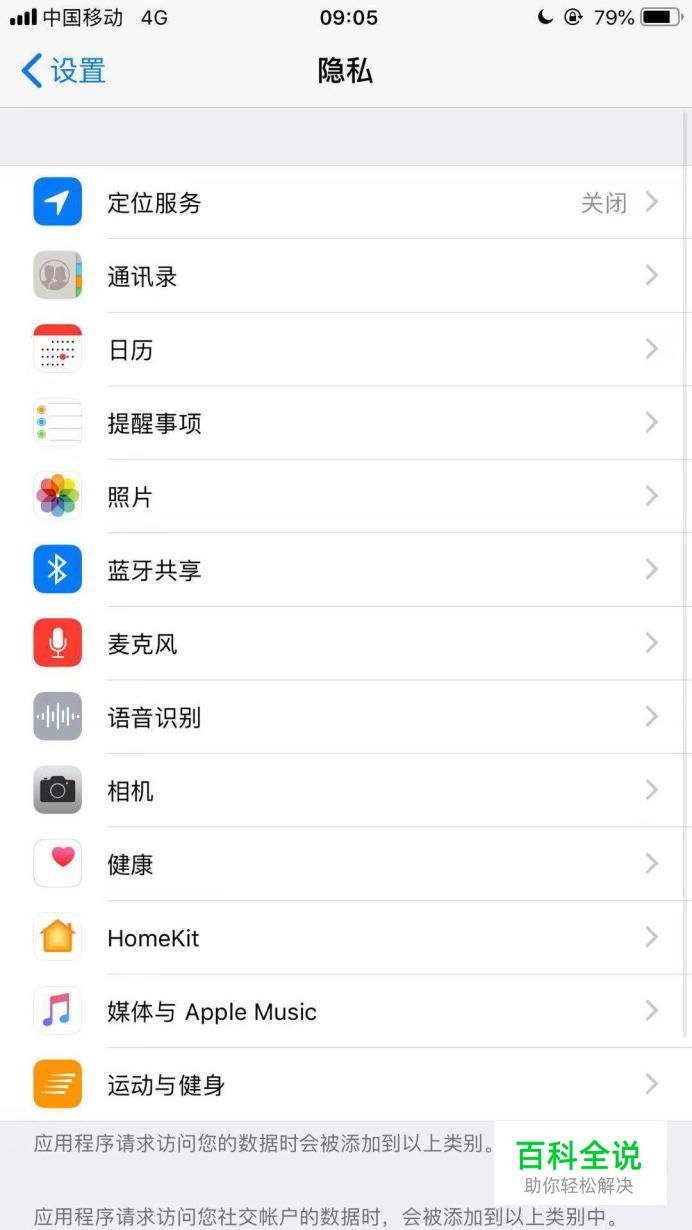Open 相机 permissions
Image resolution: width=692 pixels, height=1230 pixels.
346,790
